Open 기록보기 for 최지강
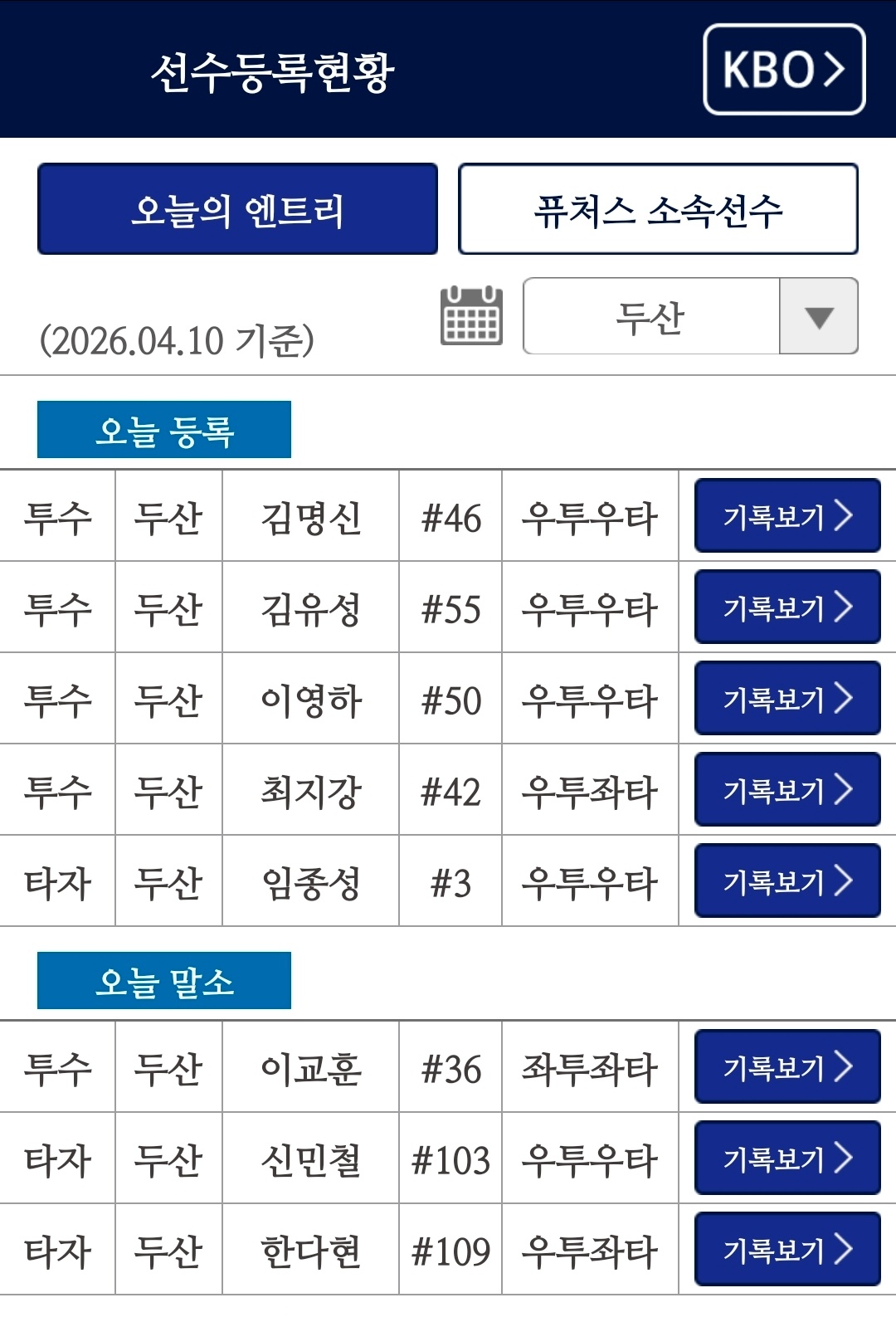 pyautogui.click(x=786, y=790)
